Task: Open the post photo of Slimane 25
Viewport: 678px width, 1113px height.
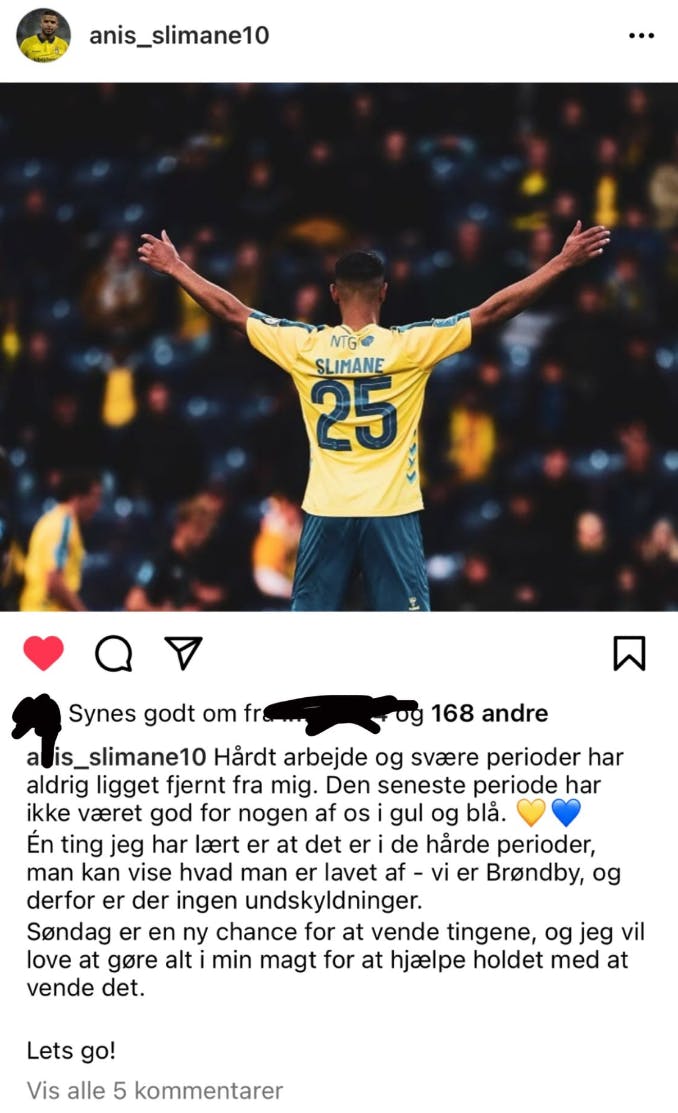Action: point(339,346)
